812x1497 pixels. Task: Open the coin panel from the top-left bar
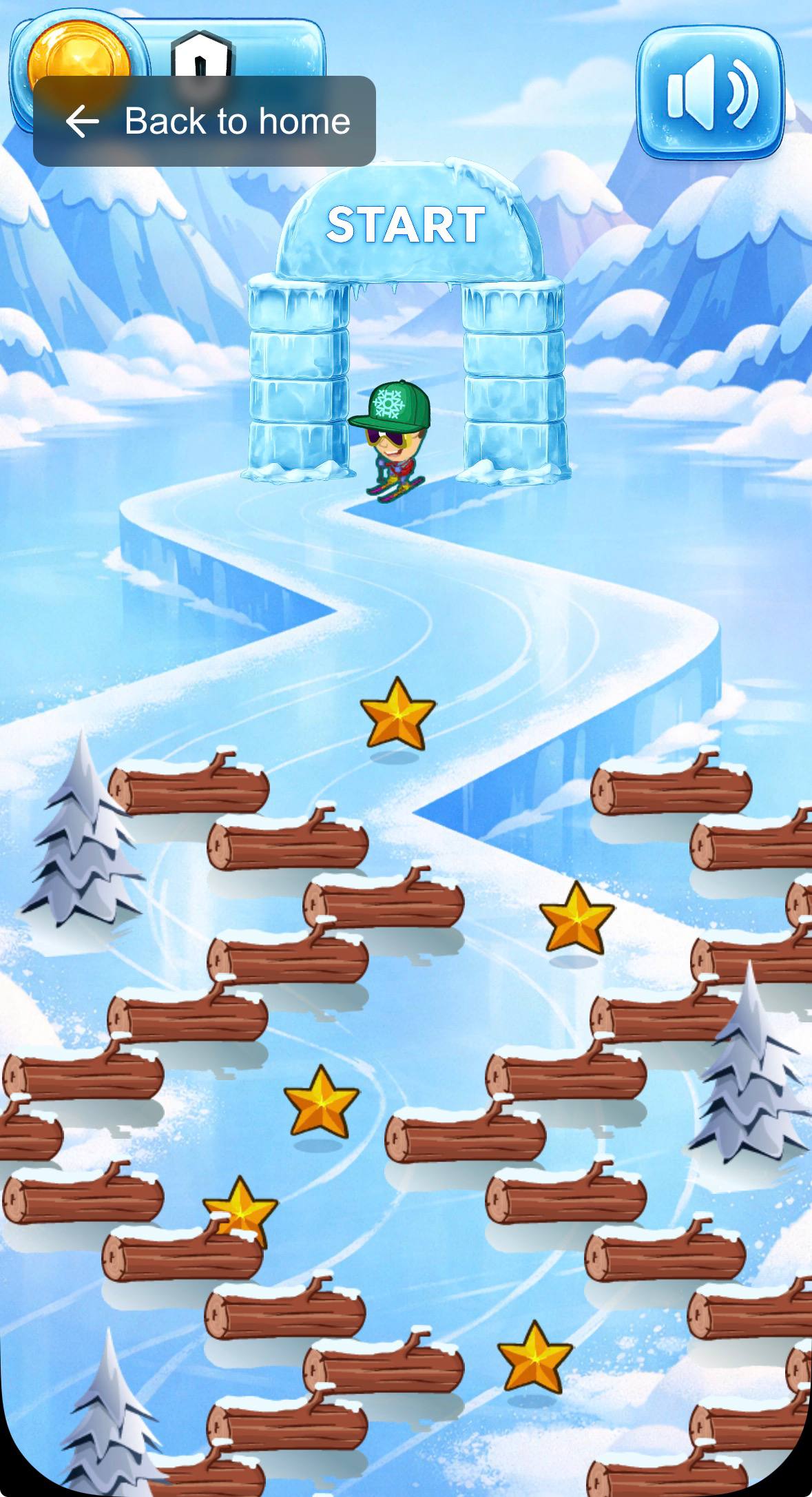(78, 54)
